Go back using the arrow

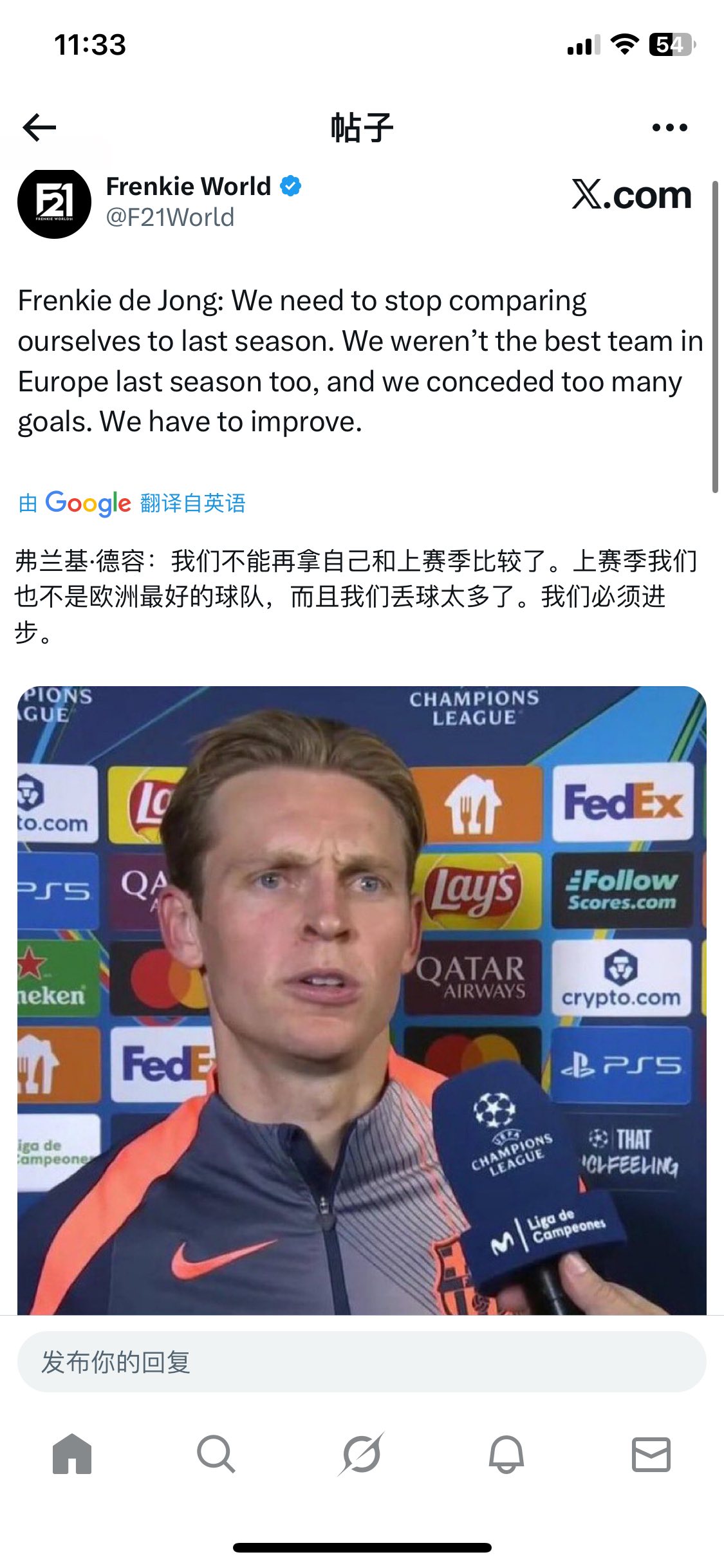click(40, 127)
